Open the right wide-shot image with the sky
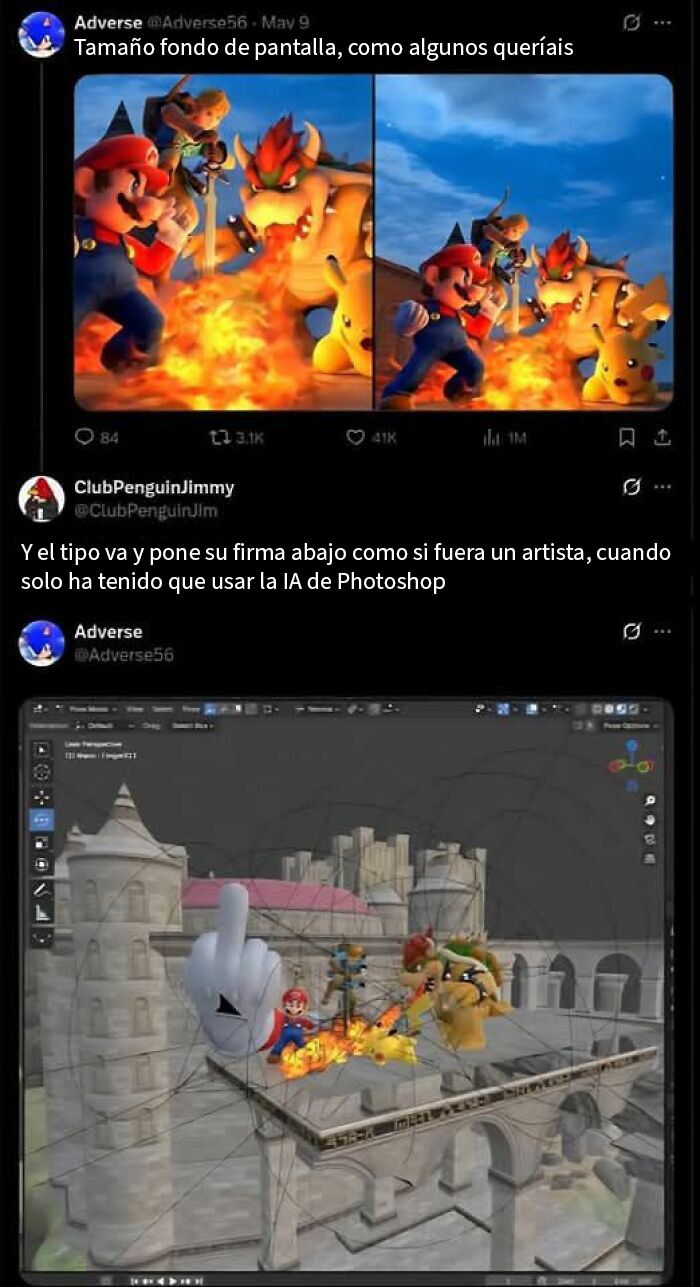Screen dimensions: 700x1287 click(x=524, y=242)
